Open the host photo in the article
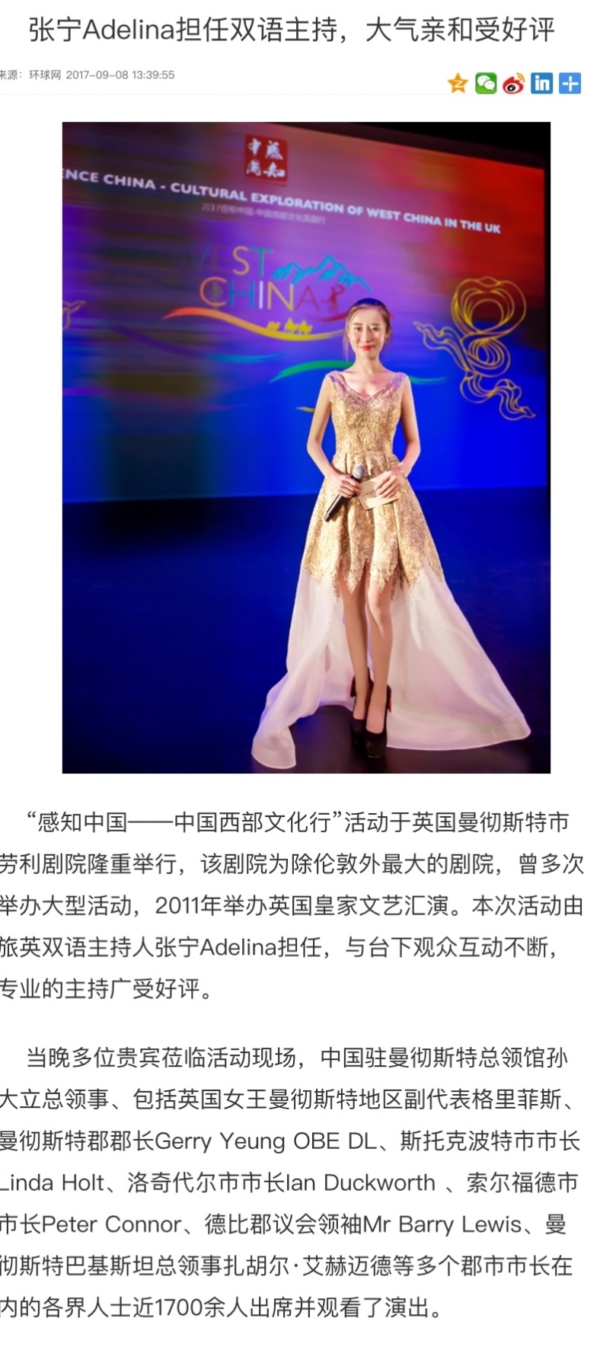Image resolution: width=600 pixels, height=1353 pixels. click(306, 447)
